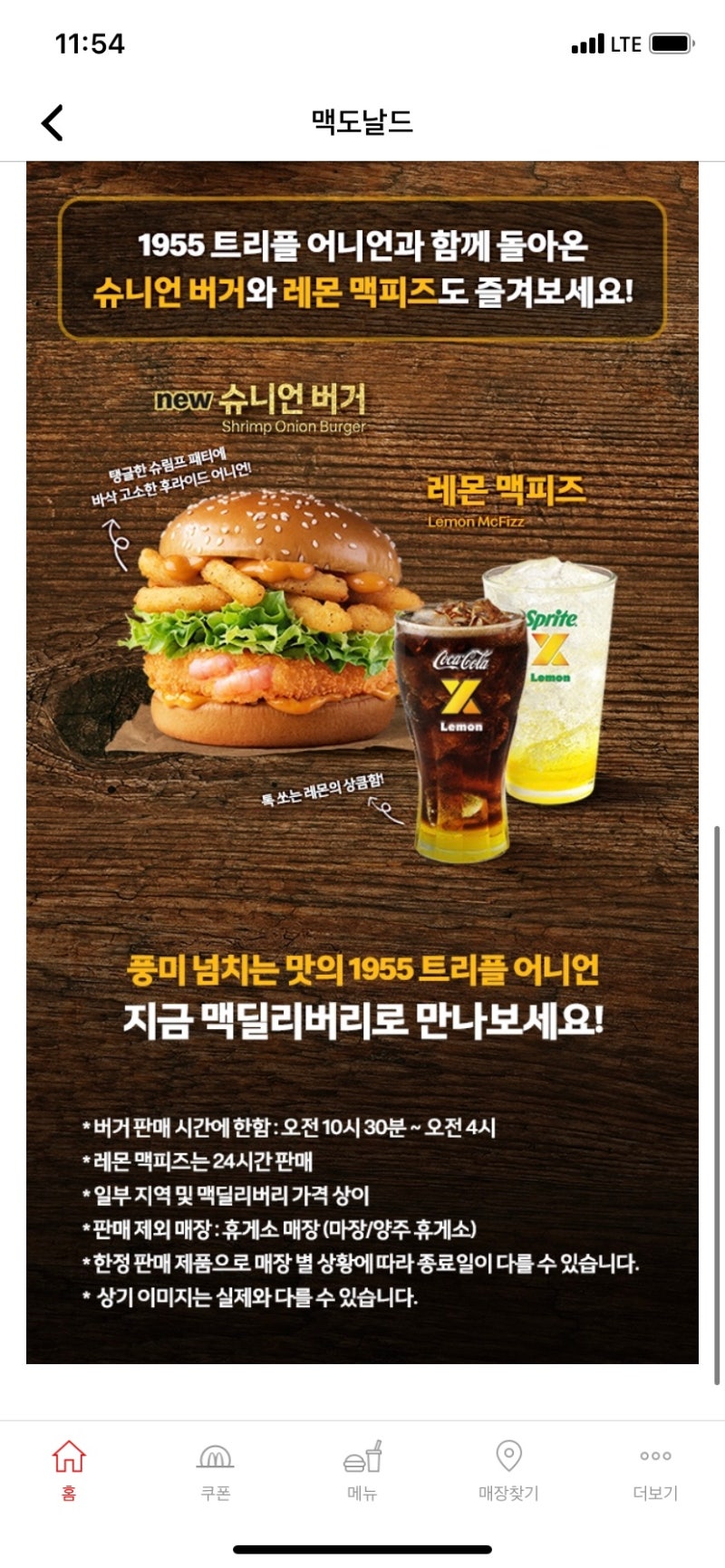The height and width of the screenshot is (1568, 725).
Task: Open the 매장찾기 tab
Action: [x=508, y=1471]
